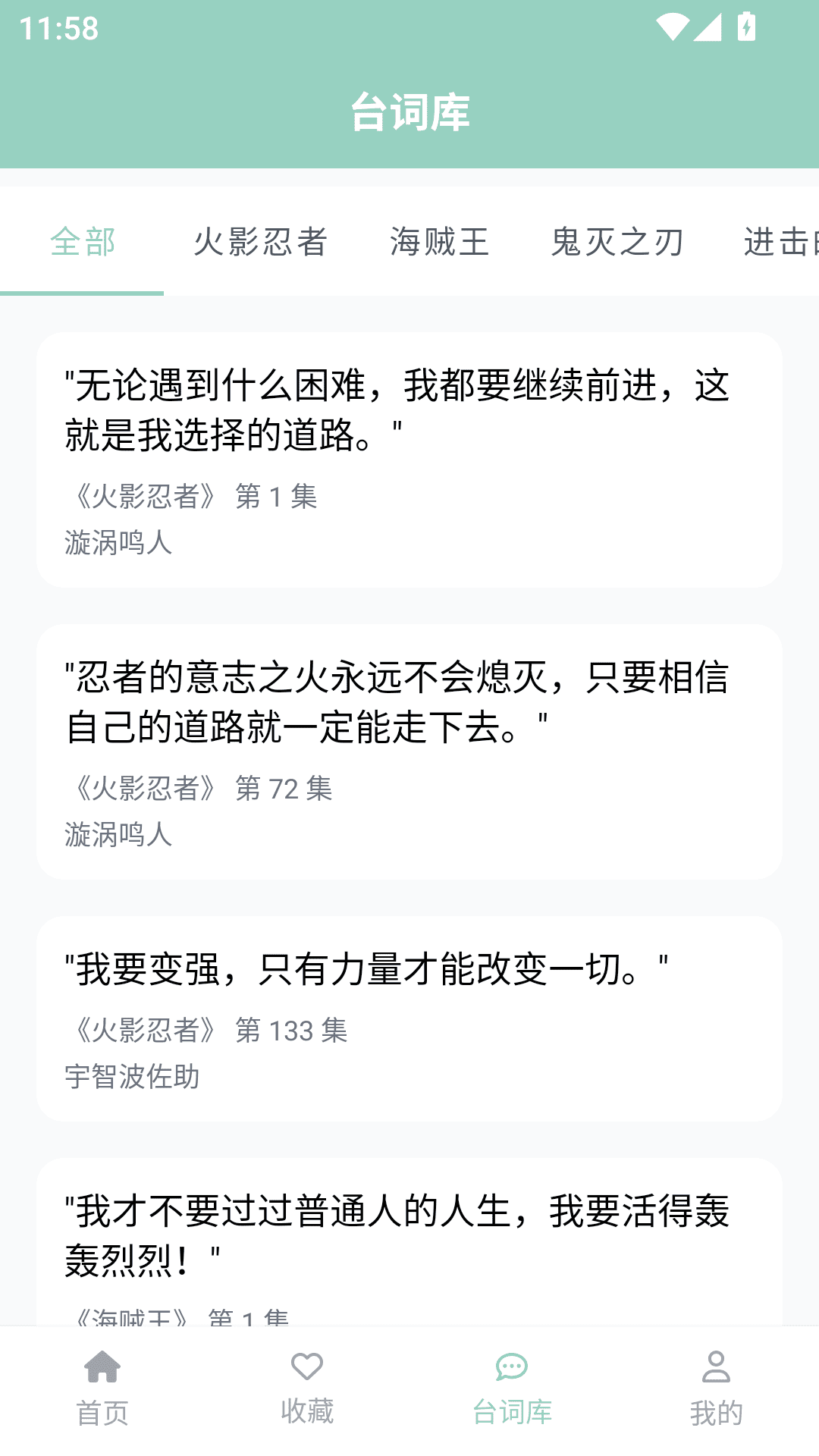Select the 全部 filter tab

tap(80, 242)
